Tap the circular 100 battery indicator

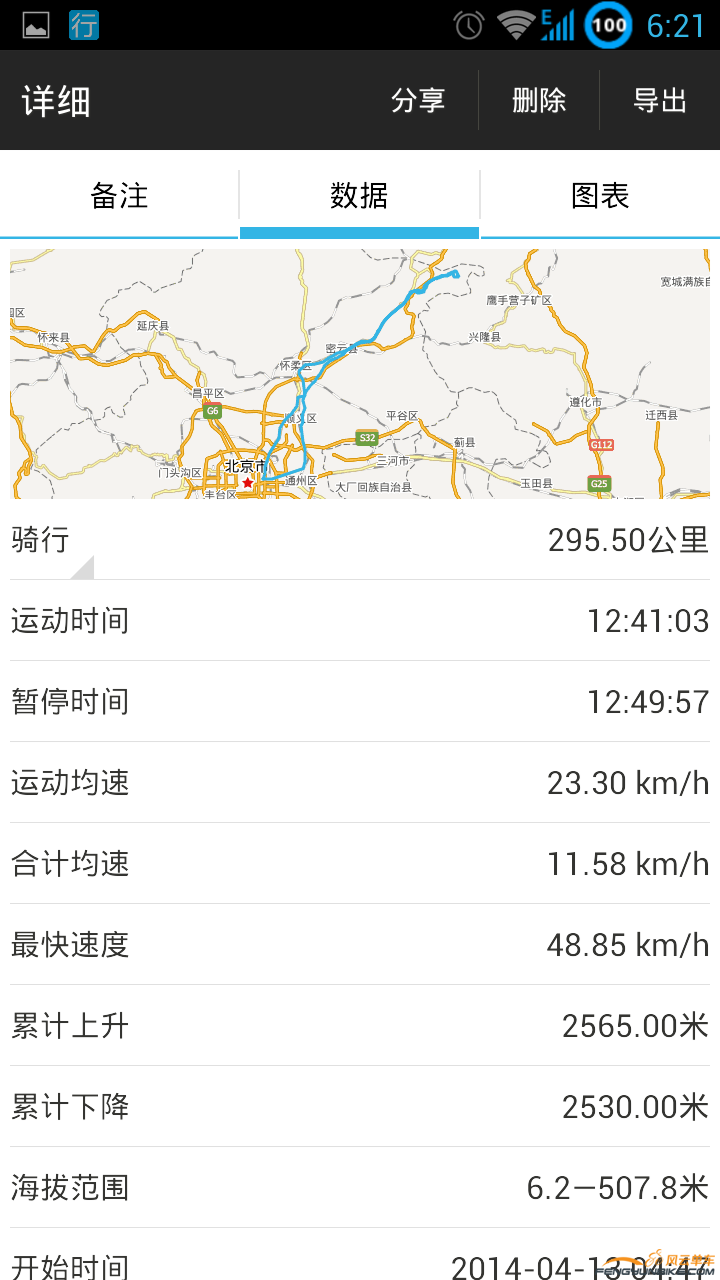tap(608, 25)
